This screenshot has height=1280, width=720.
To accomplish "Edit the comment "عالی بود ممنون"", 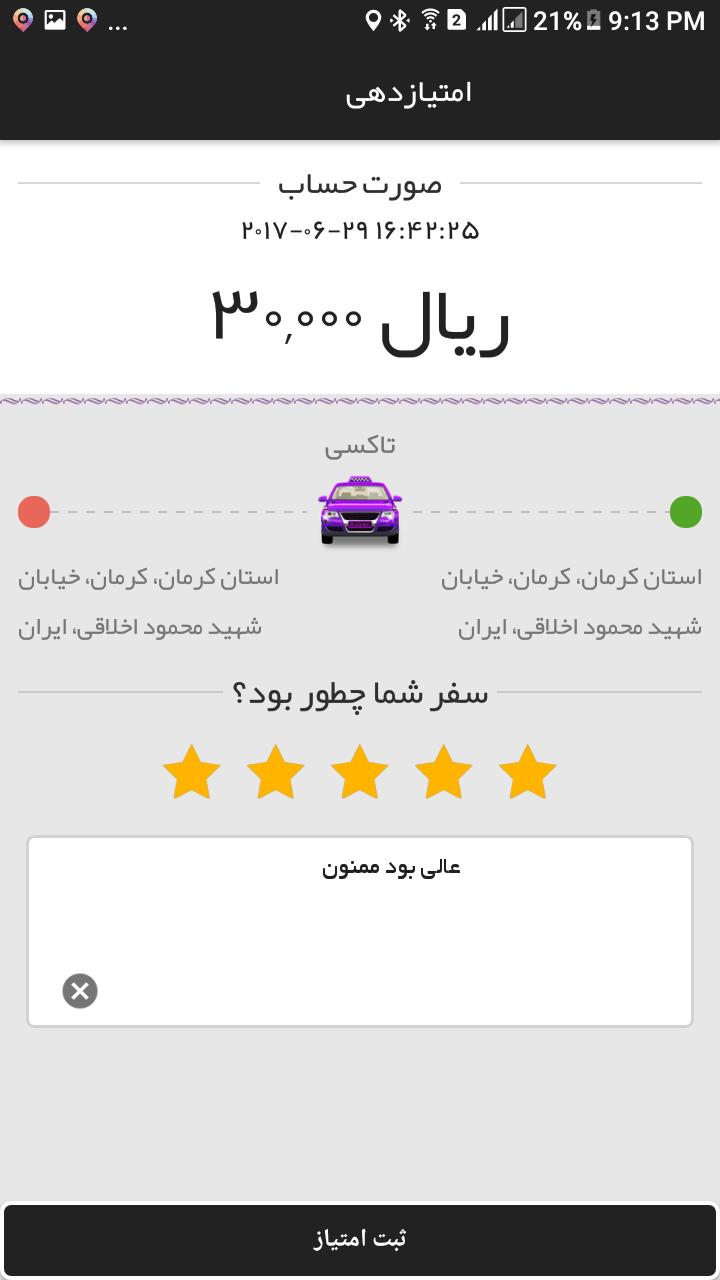I will pyautogui.click(x=391, y=867).
